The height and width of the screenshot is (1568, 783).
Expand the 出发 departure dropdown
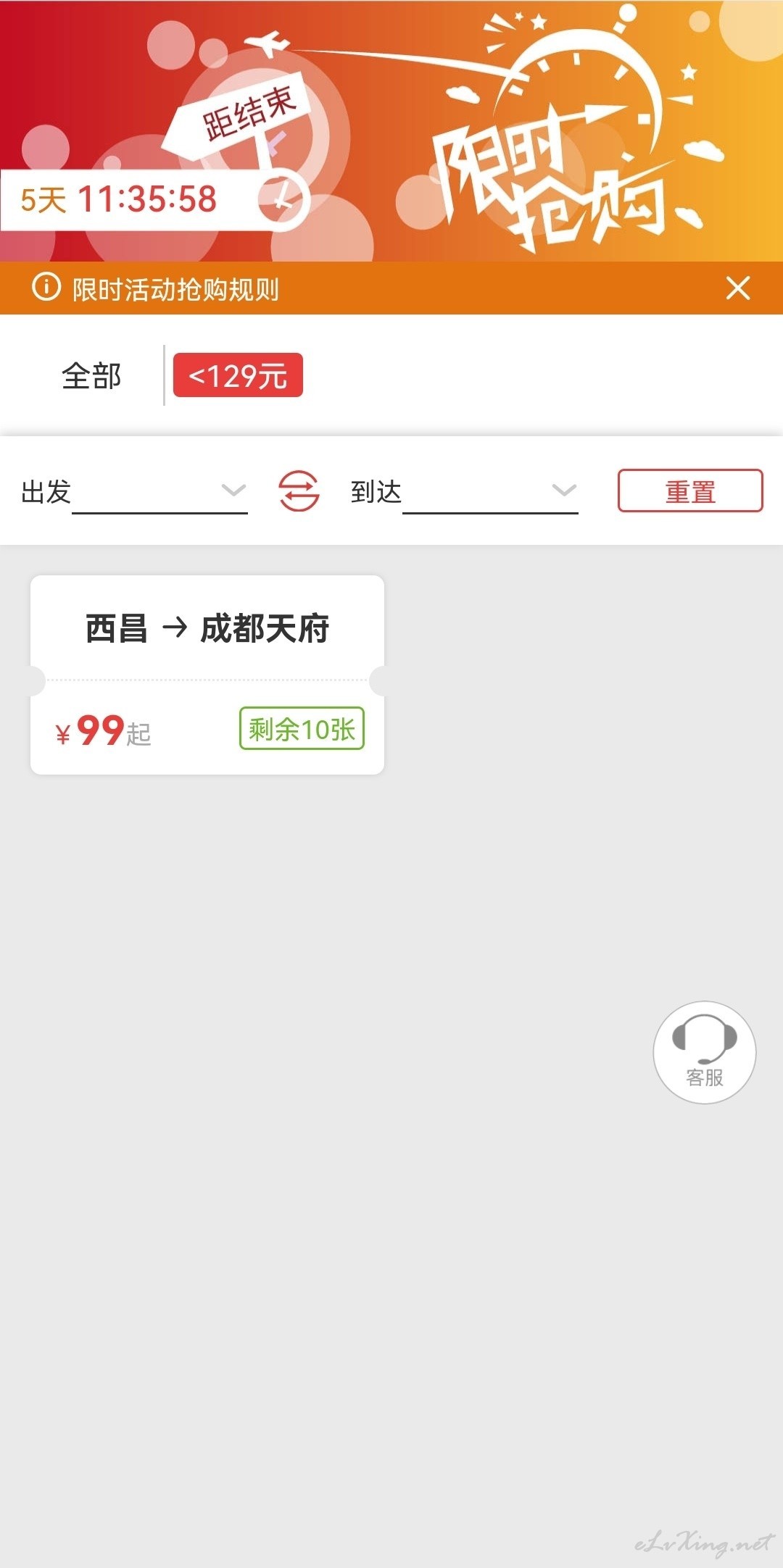click(159, 491)
